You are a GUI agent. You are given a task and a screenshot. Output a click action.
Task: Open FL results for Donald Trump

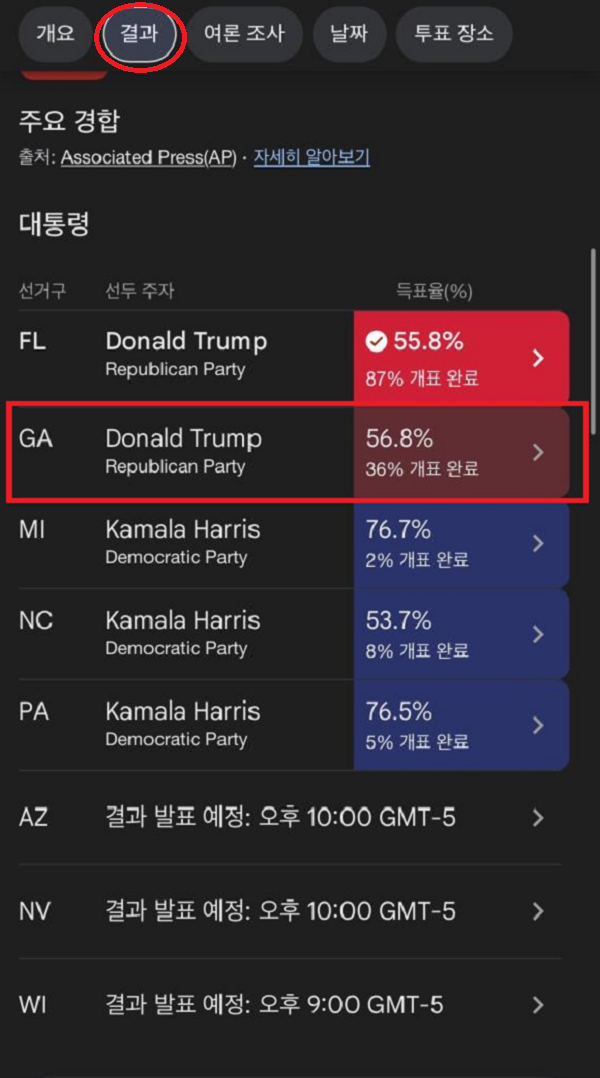click(x=294, y=358)
